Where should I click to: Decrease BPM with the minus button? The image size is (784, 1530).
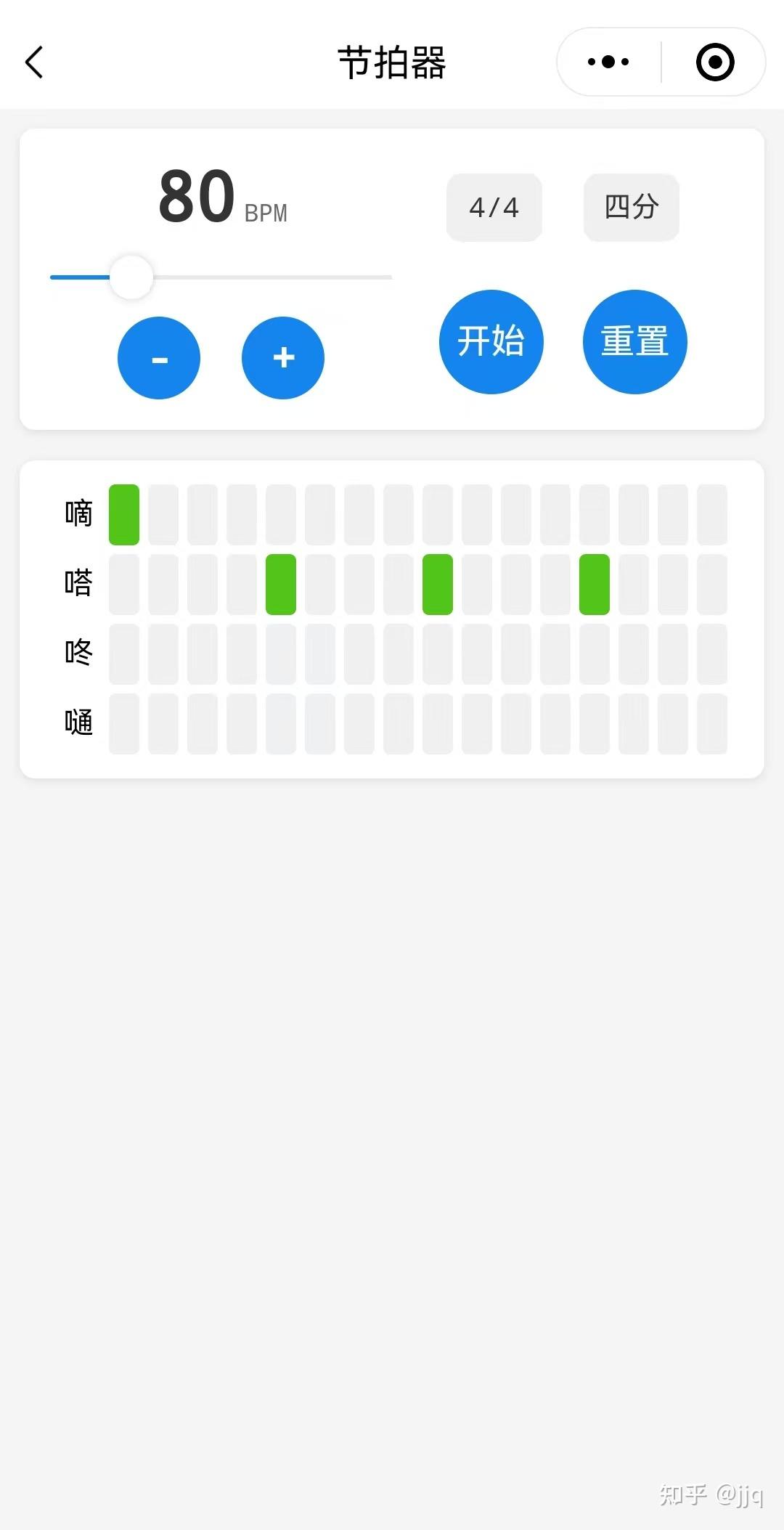(159, 358)
